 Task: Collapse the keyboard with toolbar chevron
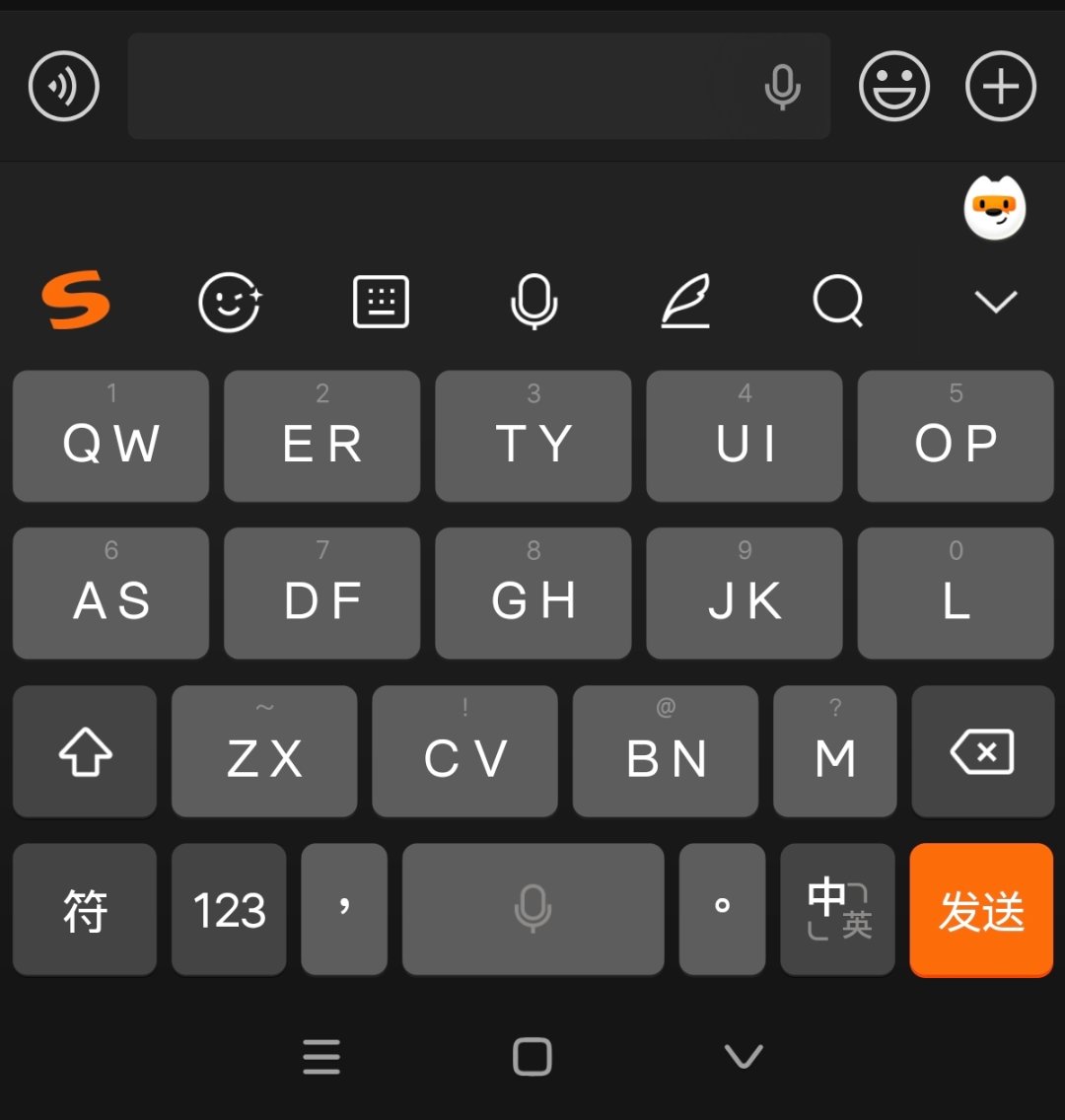995,301
